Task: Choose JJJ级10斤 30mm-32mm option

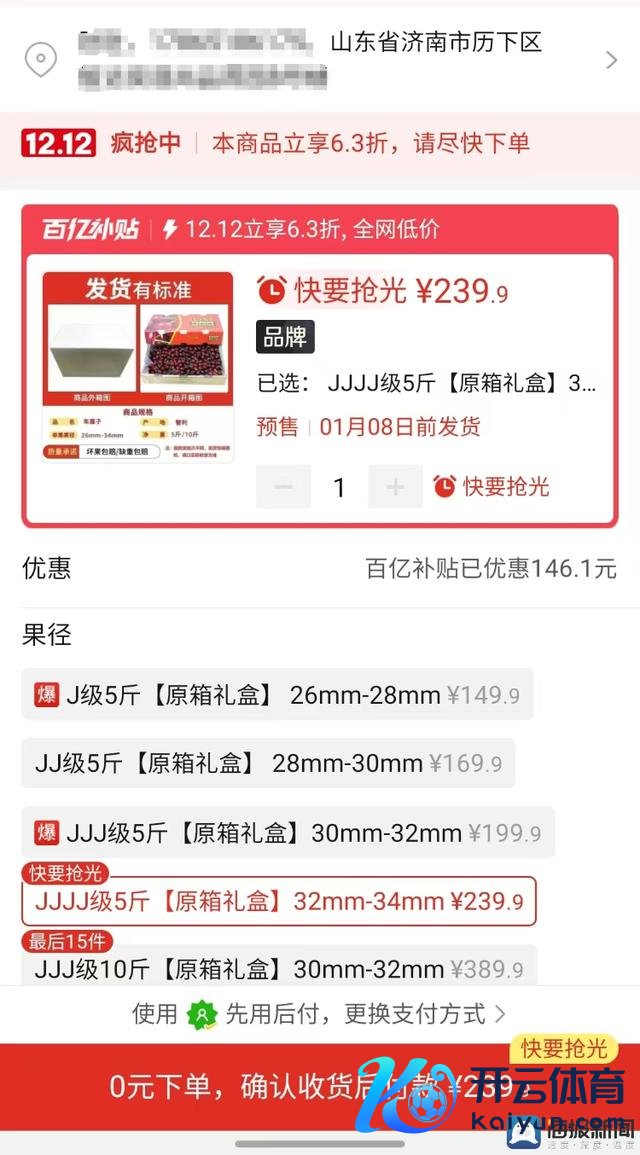Action: (278, 968)
